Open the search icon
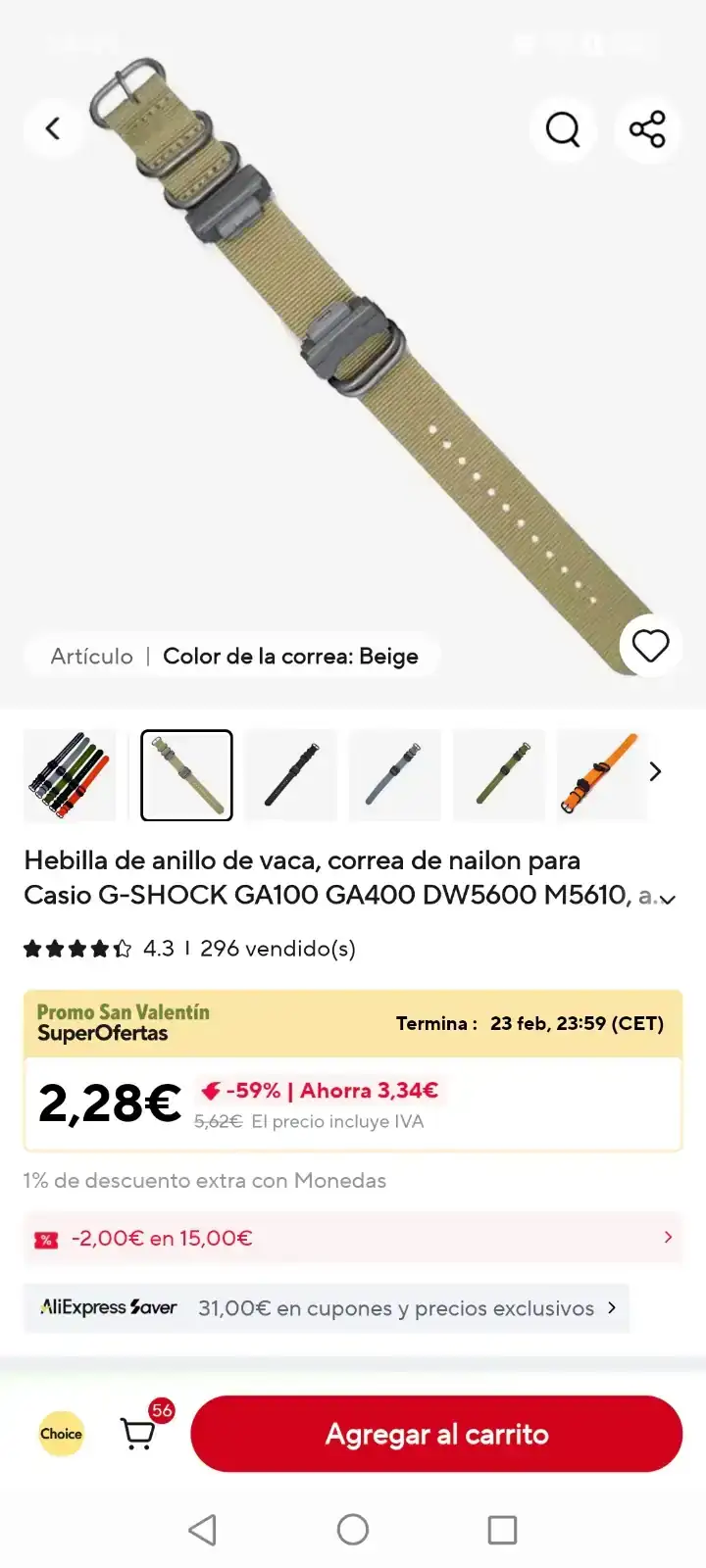706x1568 pixels. tap(562, 128)
